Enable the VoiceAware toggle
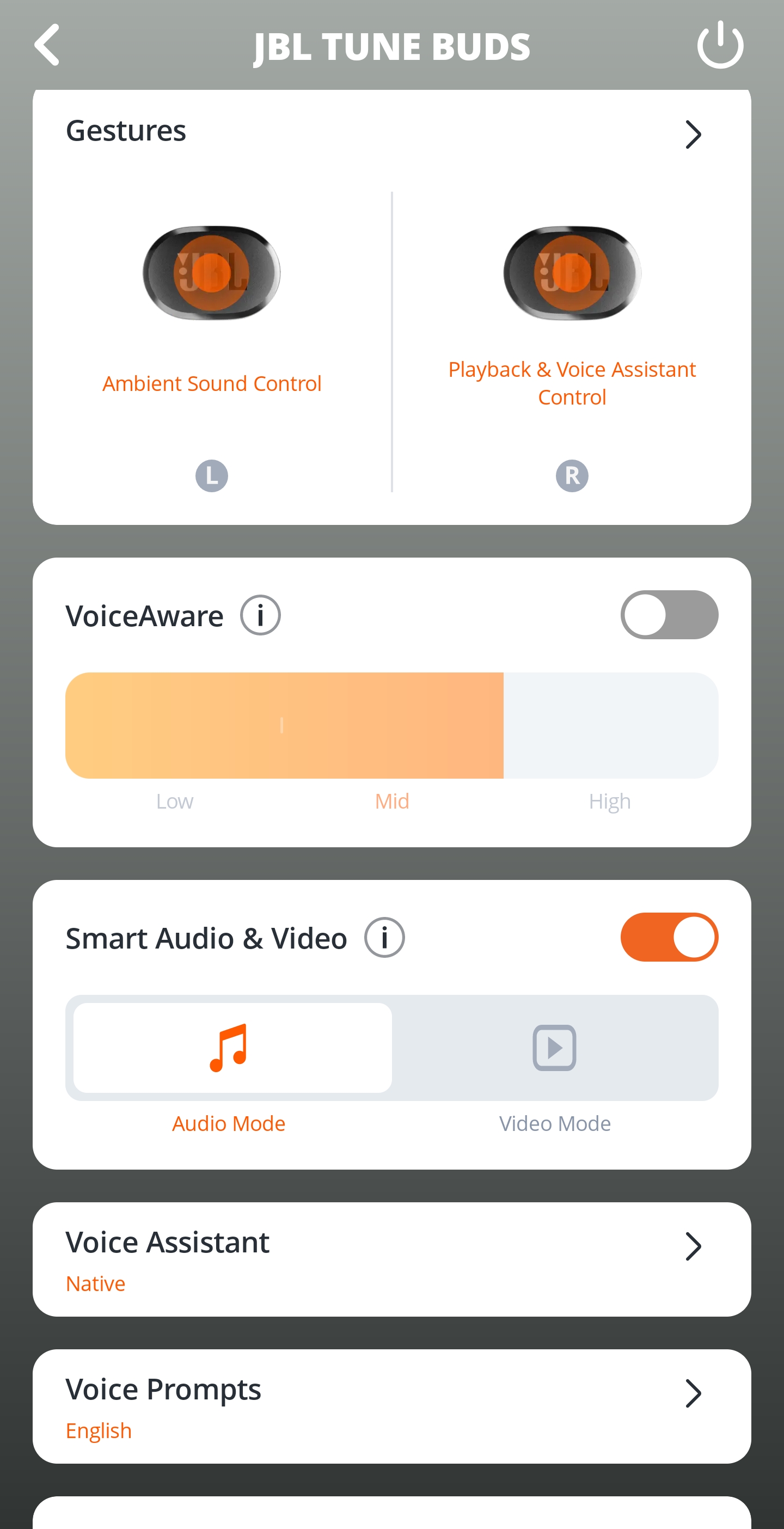 point(669,615)
